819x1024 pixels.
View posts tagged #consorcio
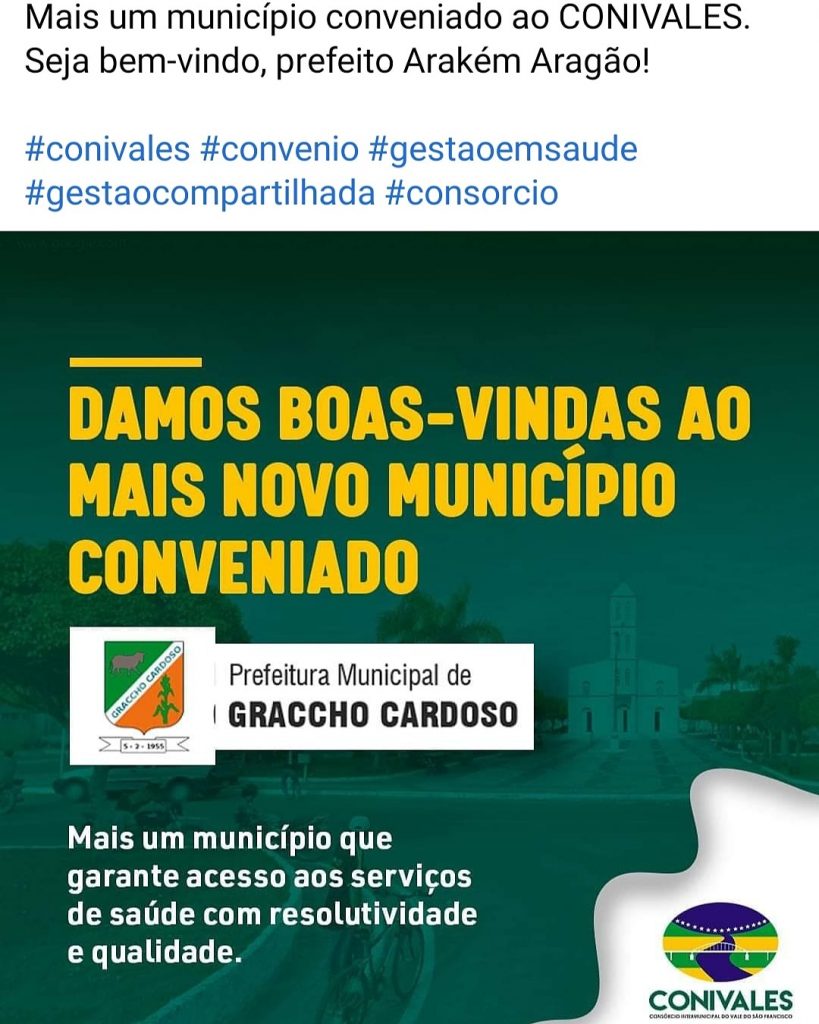tap(471, 192)
